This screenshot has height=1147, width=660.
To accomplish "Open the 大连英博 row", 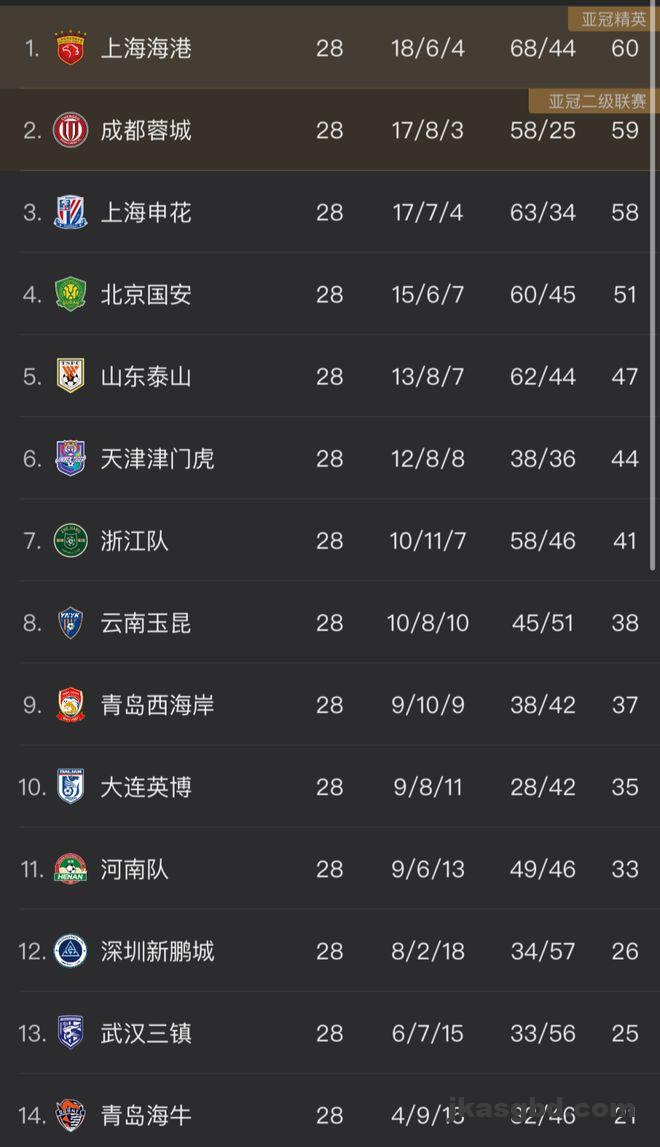I will (x=146, y=786).
